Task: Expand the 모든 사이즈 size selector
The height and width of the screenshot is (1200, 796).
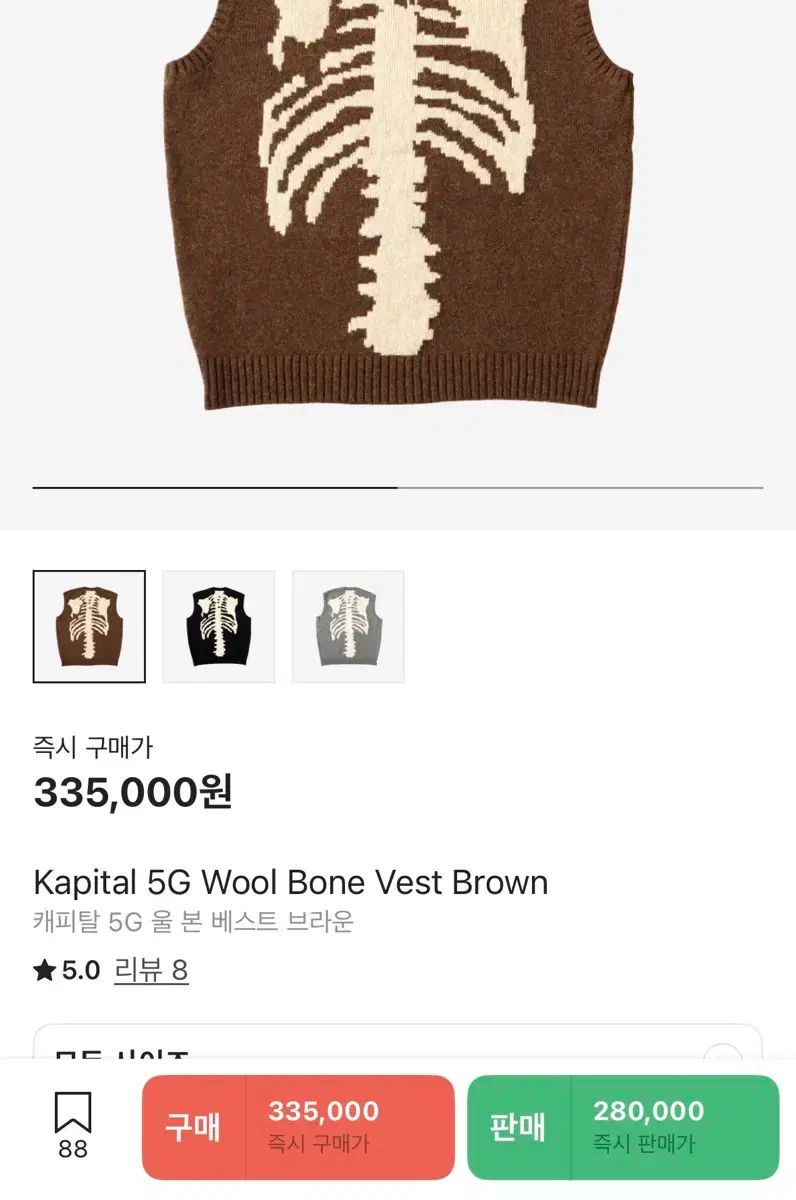Action: click(398, 1046)
